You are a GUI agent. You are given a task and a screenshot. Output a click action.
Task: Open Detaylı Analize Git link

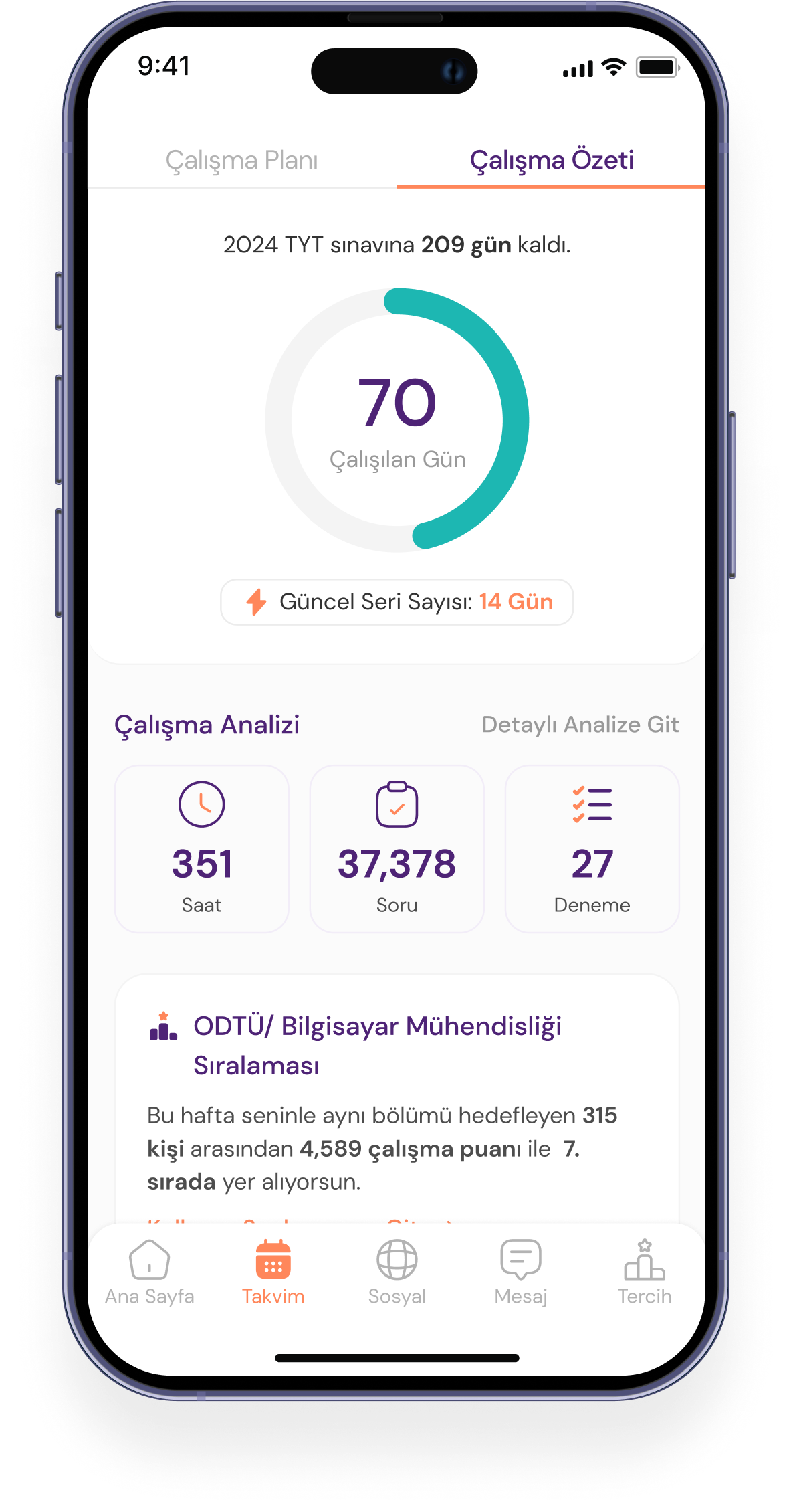580,725
